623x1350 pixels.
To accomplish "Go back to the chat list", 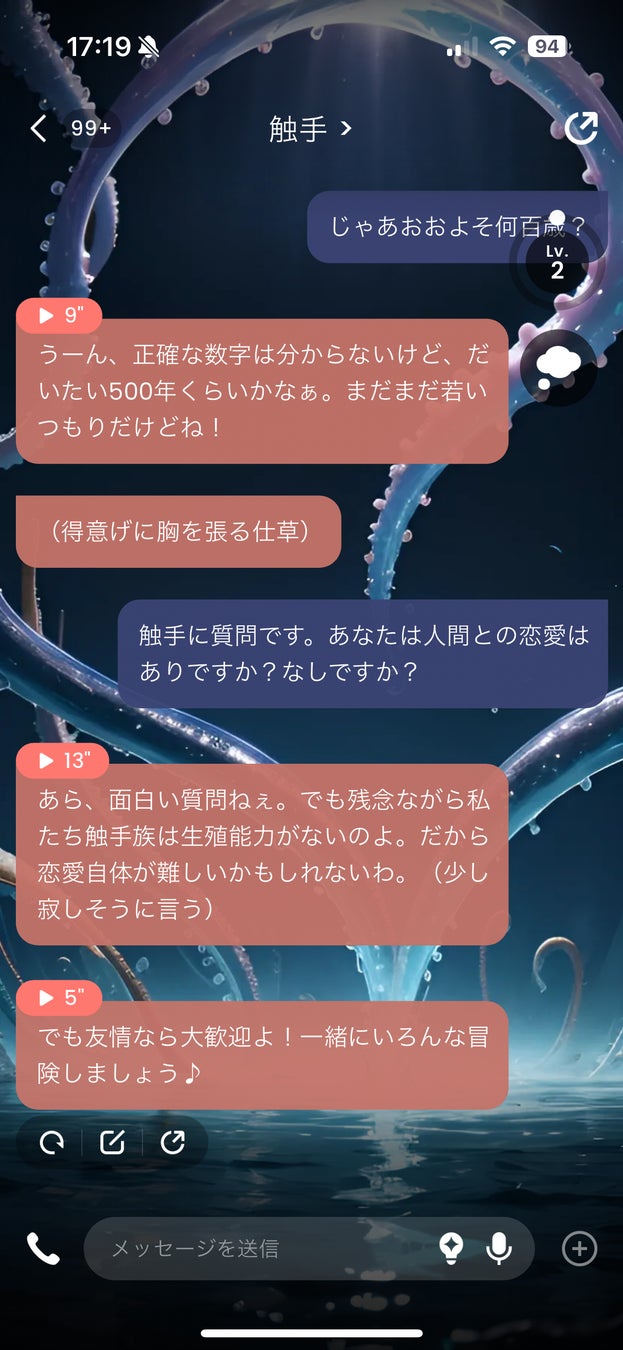I will coord(39,129).
